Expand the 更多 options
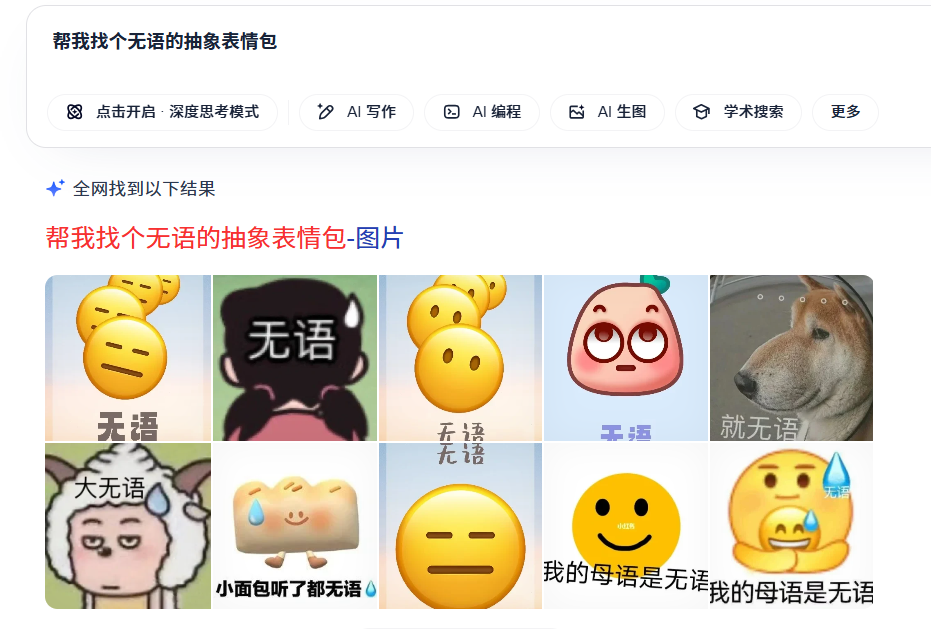Image resolution: width=931 pixels, height=629 pixels. pyautogui.click(x=845, y=112)
